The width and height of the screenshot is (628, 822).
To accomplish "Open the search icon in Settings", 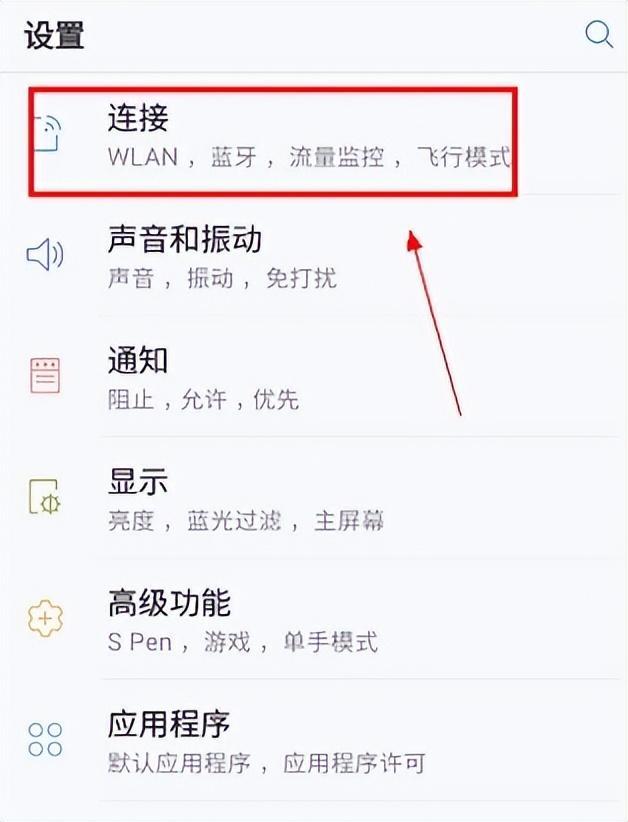I will tap(598, 35).
